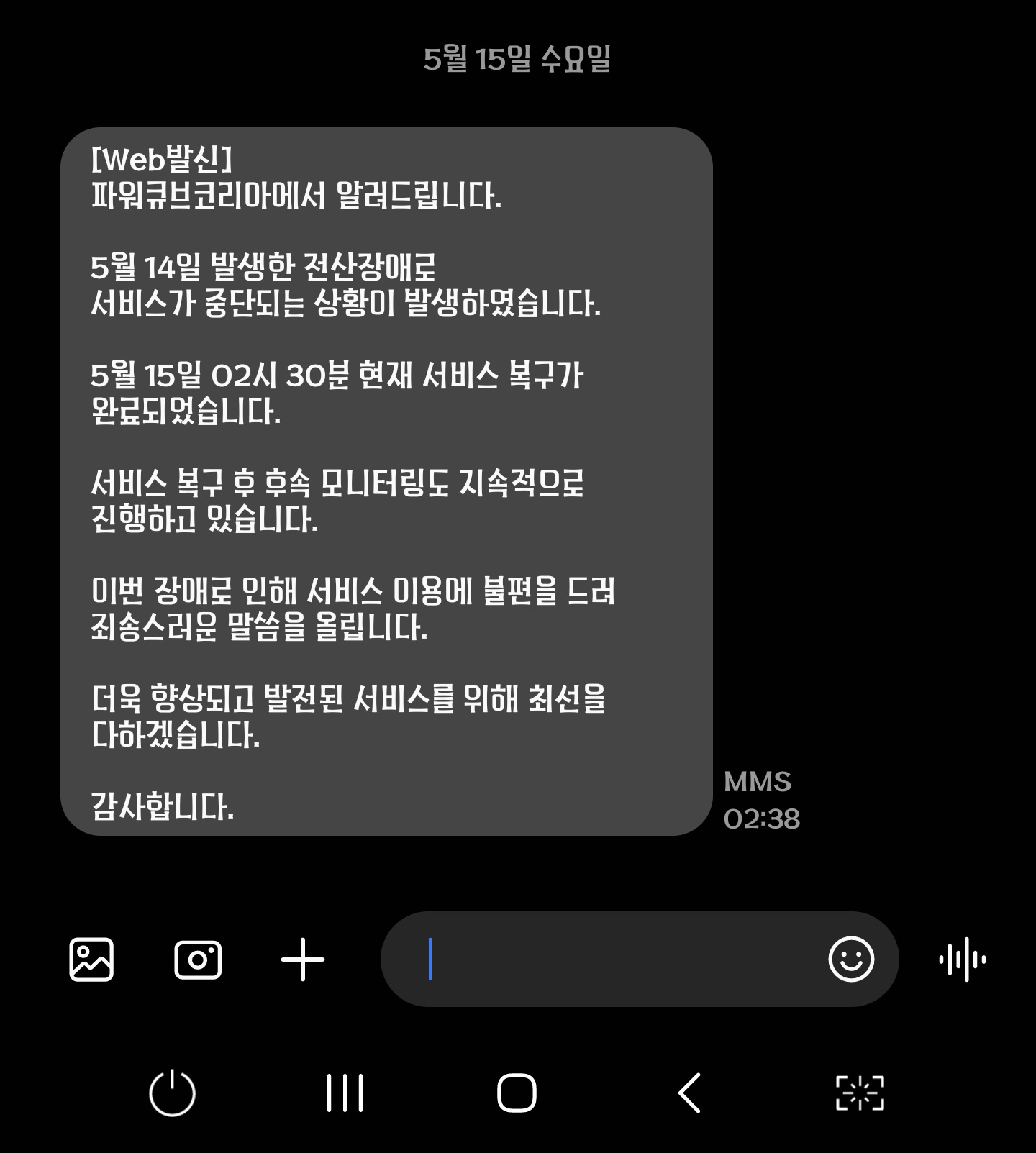Return to the home screen
Screen dimensions: 1036x1153
tap(517, 1093)
